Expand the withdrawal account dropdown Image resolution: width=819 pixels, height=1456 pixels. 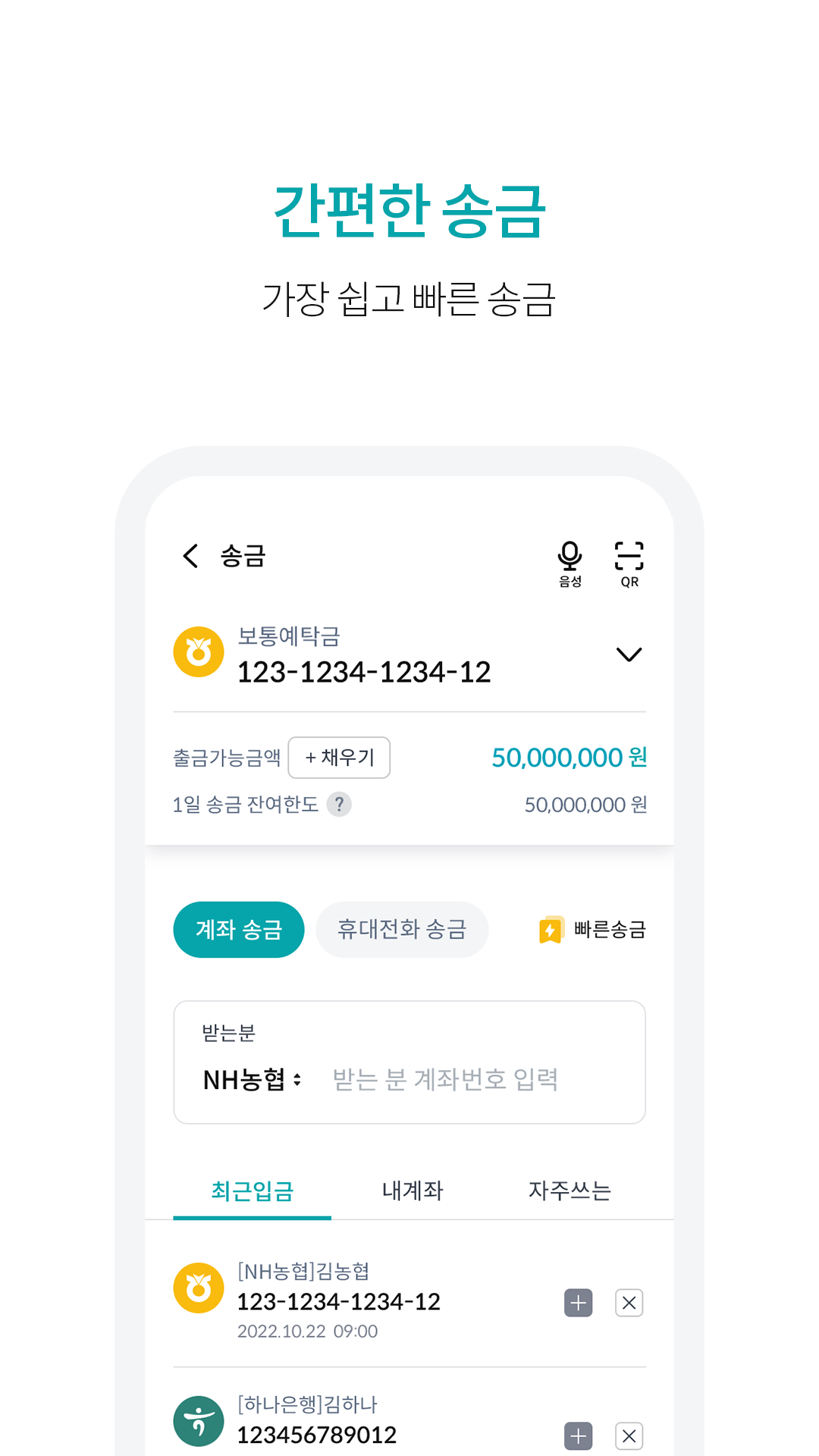point(628,656)
